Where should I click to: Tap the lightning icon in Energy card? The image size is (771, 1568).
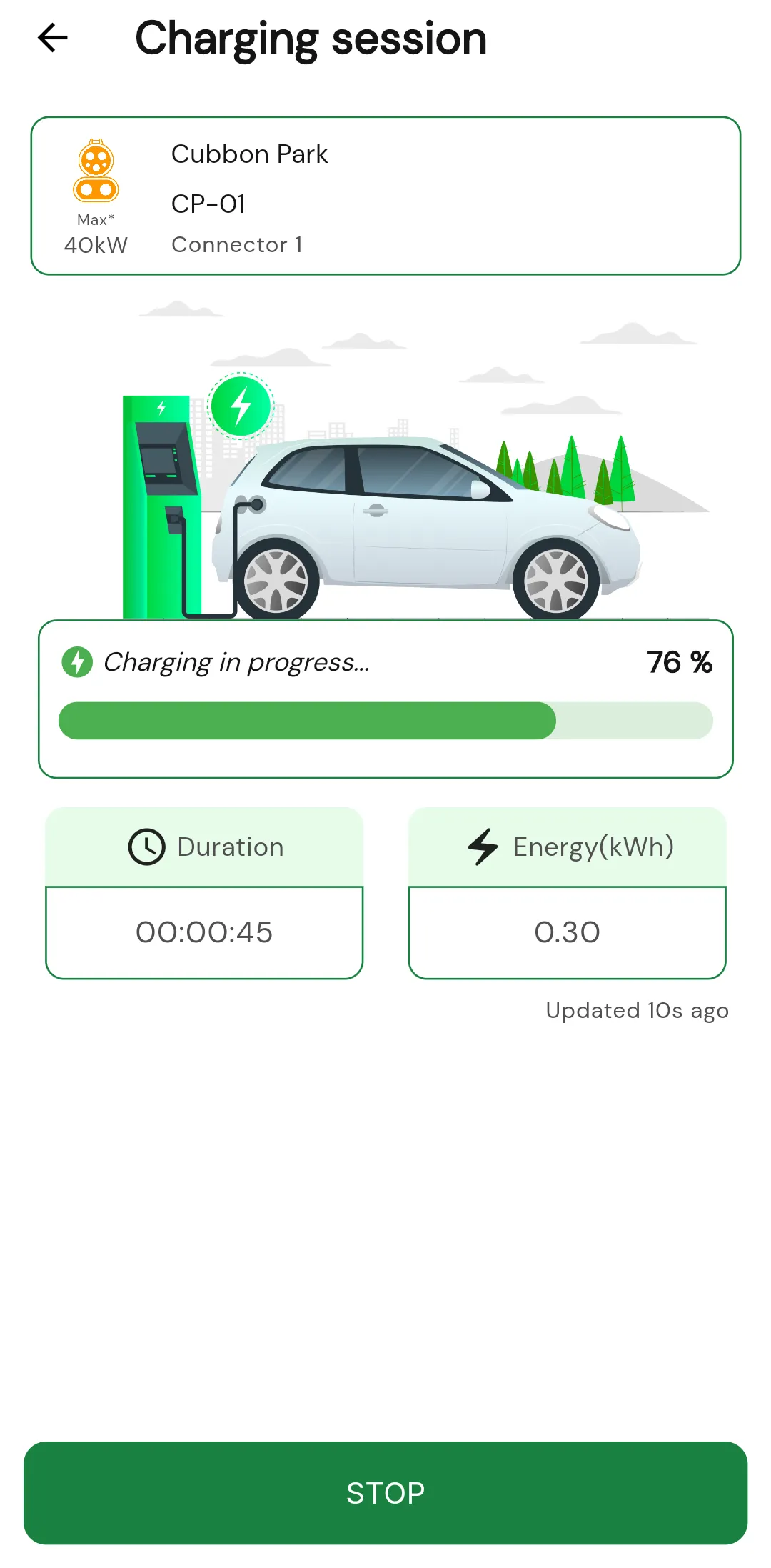pyautogui.click(x=483, y=847)
